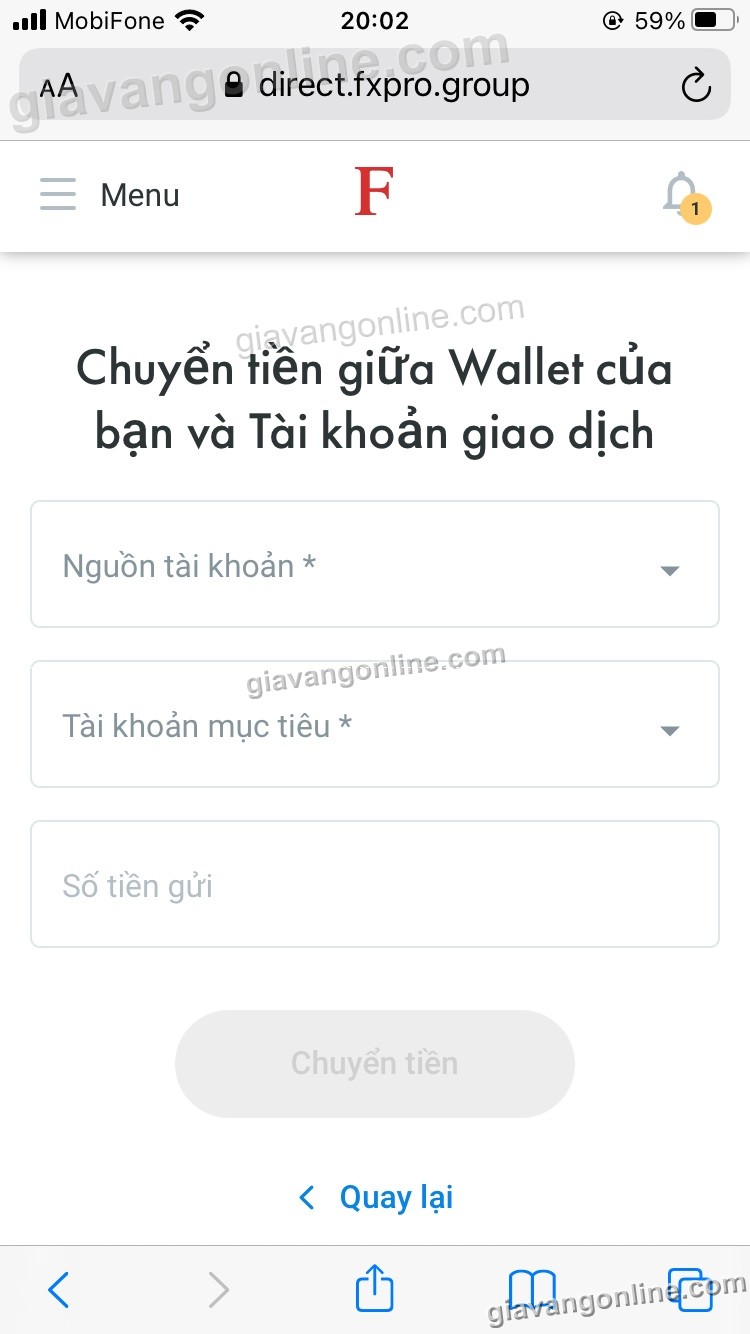This screenshot has height=1334, width=750.
Task: Show open Safari tabs
Action: tap(688, 1290)
